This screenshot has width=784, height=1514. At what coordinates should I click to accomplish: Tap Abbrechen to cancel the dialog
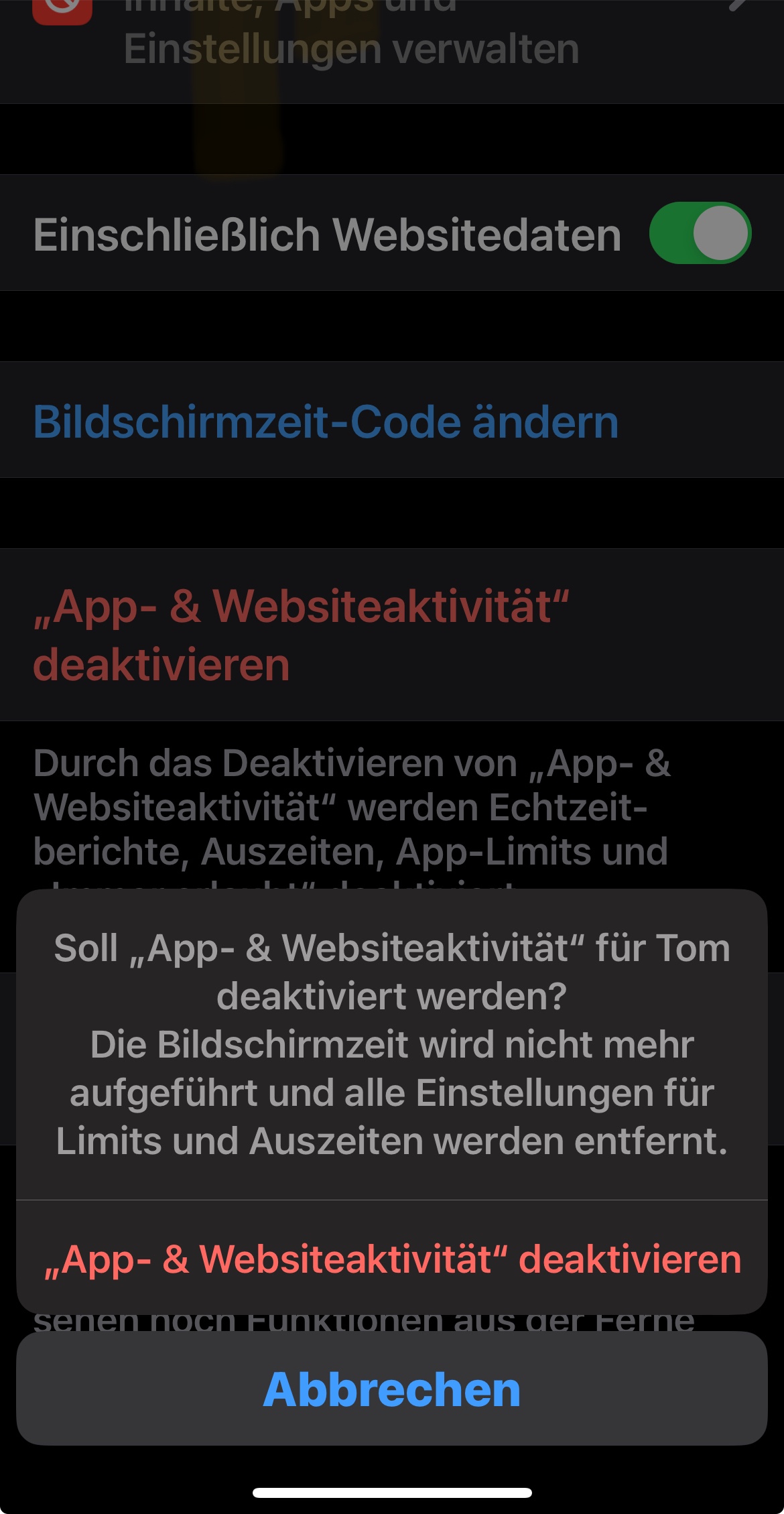tap(392, 1389)
